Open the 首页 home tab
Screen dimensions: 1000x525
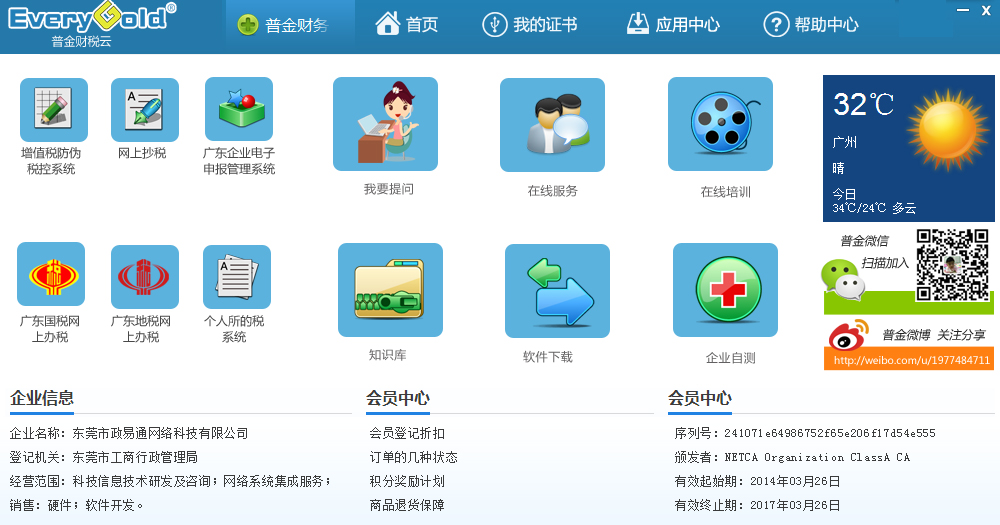coord(406,26)
